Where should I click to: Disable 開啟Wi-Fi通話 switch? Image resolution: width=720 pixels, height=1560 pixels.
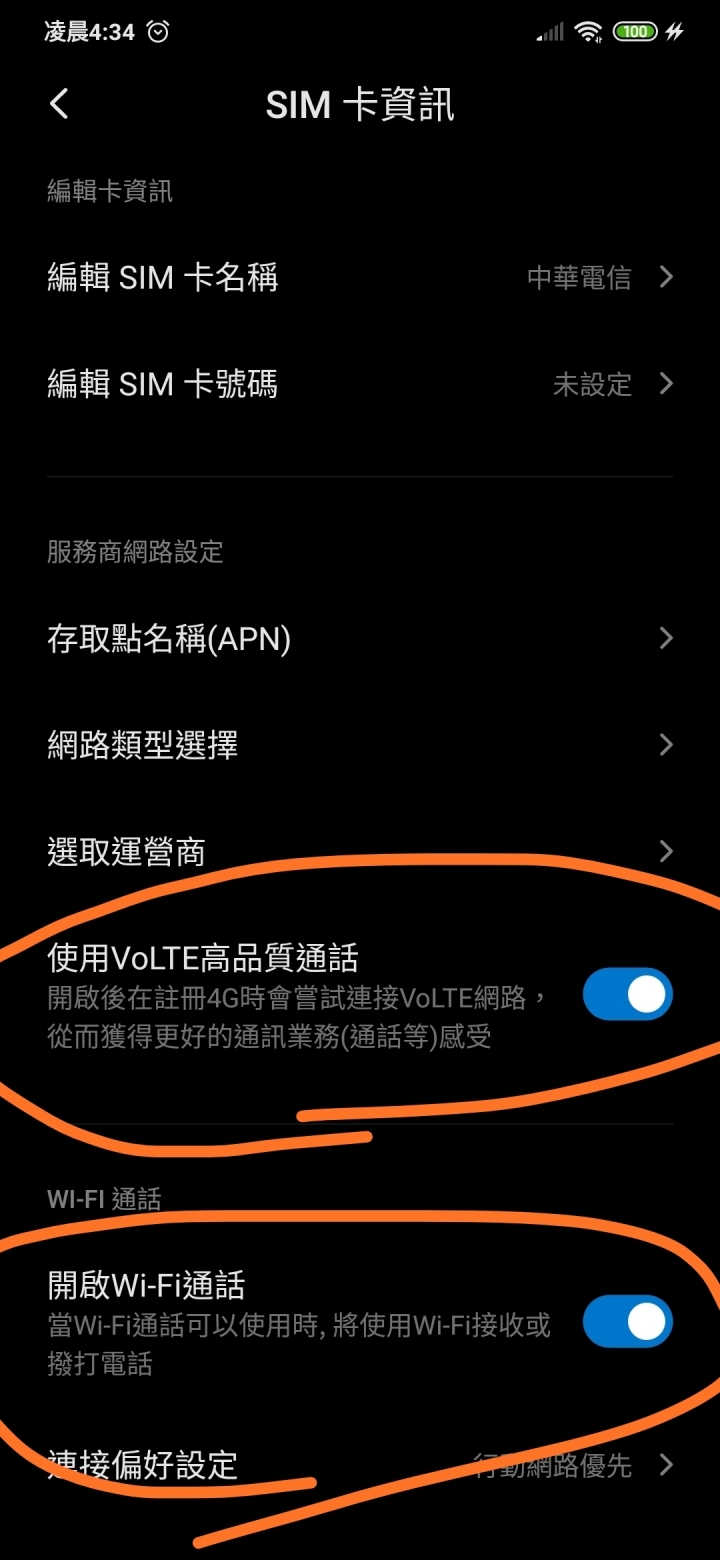coord(627,1321)
